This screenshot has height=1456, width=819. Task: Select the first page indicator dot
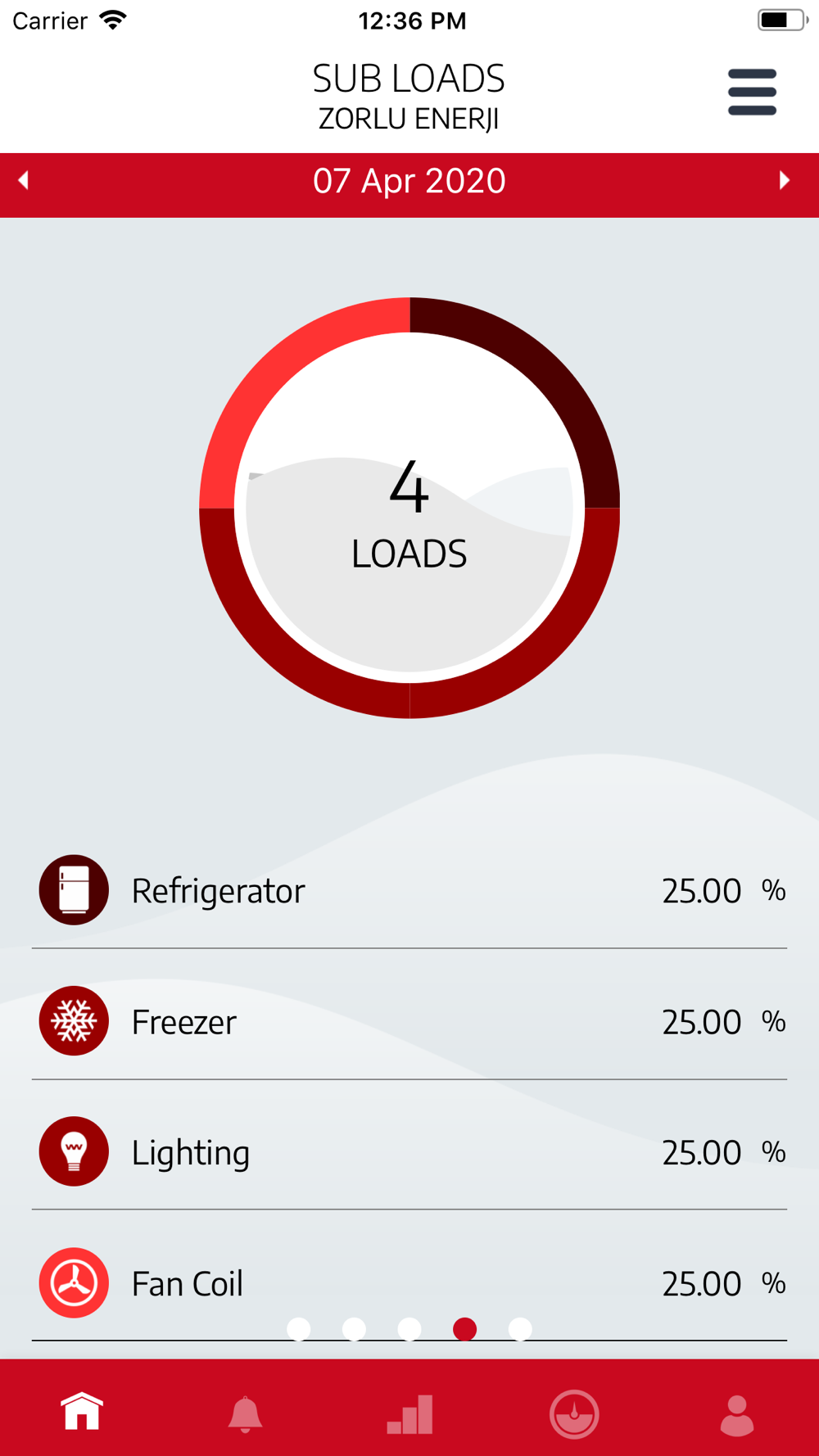(299, 1329)
